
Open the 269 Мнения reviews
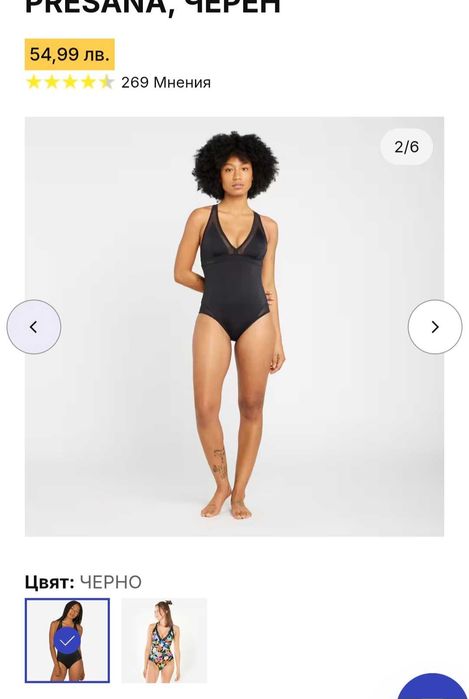pos(166,82)
